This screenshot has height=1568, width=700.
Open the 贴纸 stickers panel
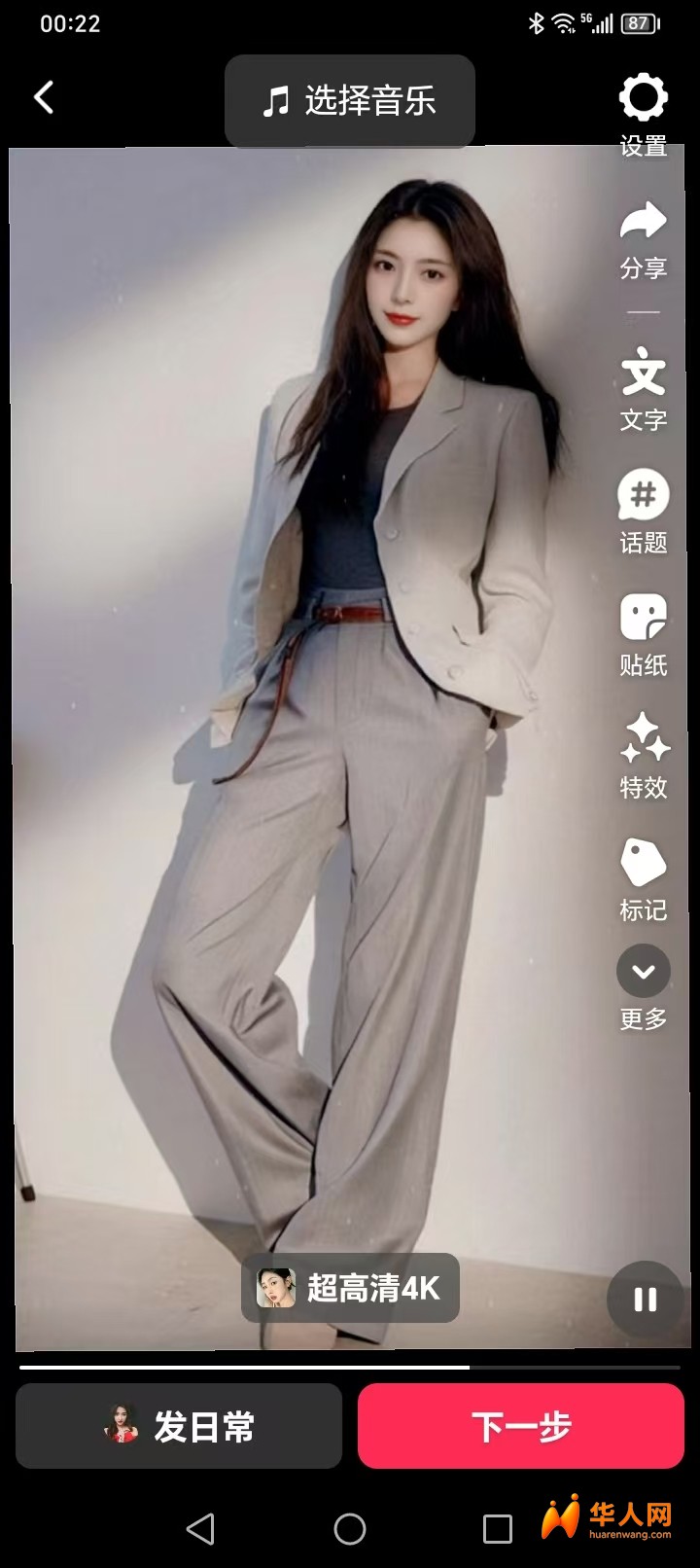pos(644,620)
